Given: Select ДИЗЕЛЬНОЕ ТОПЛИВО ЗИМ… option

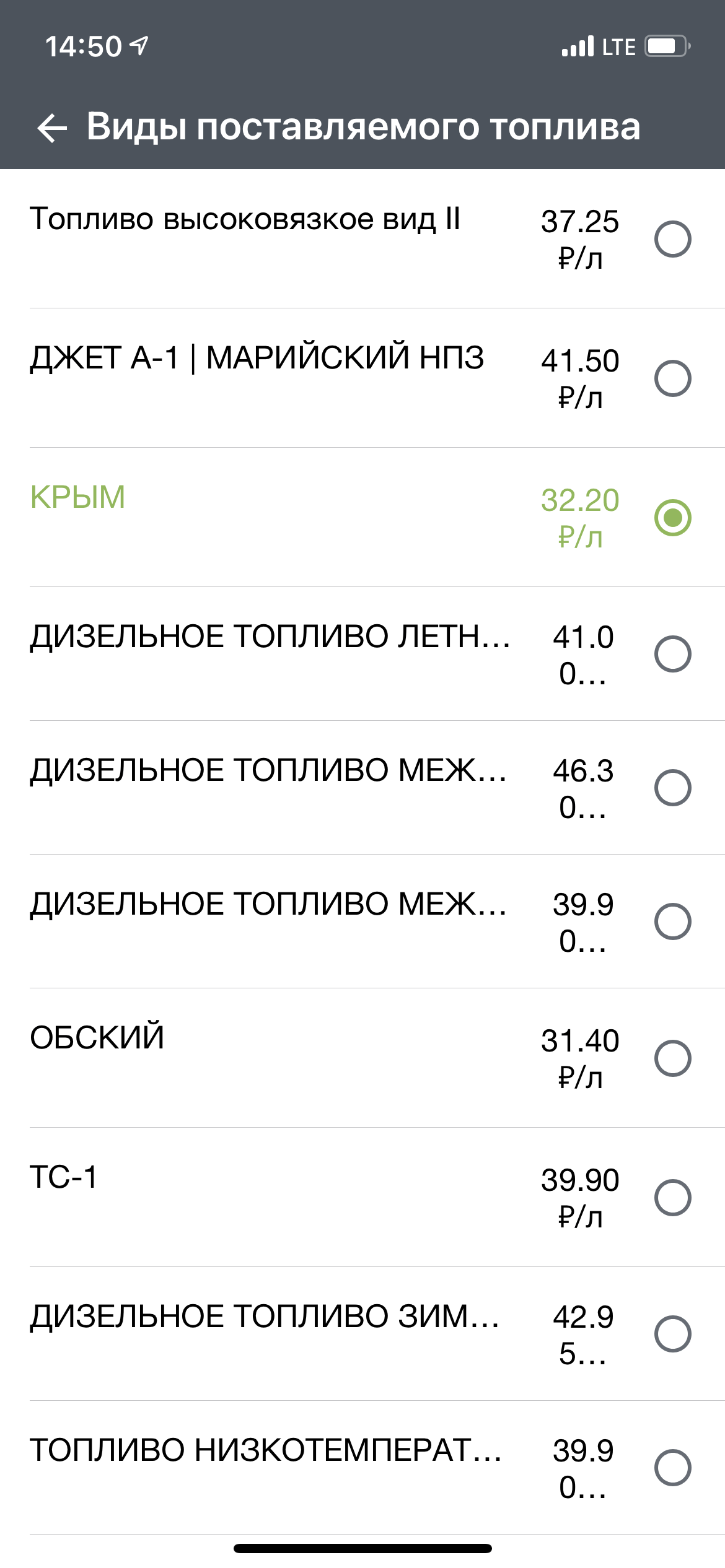Looking at the screenshot, I should pyautogui.click(x=672, y=1334).
